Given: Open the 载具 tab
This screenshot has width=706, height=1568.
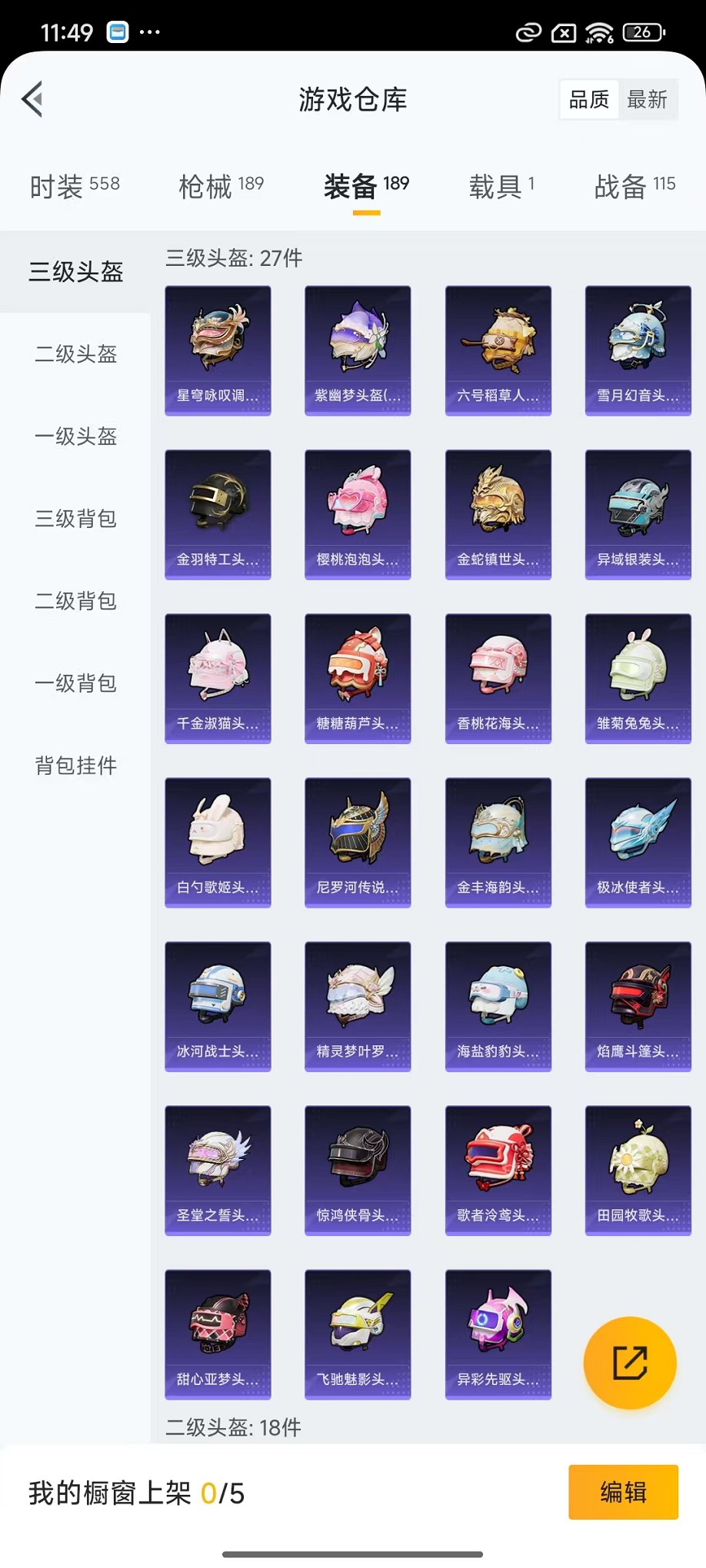Looking at the screenshot, I should coord(501,186).
